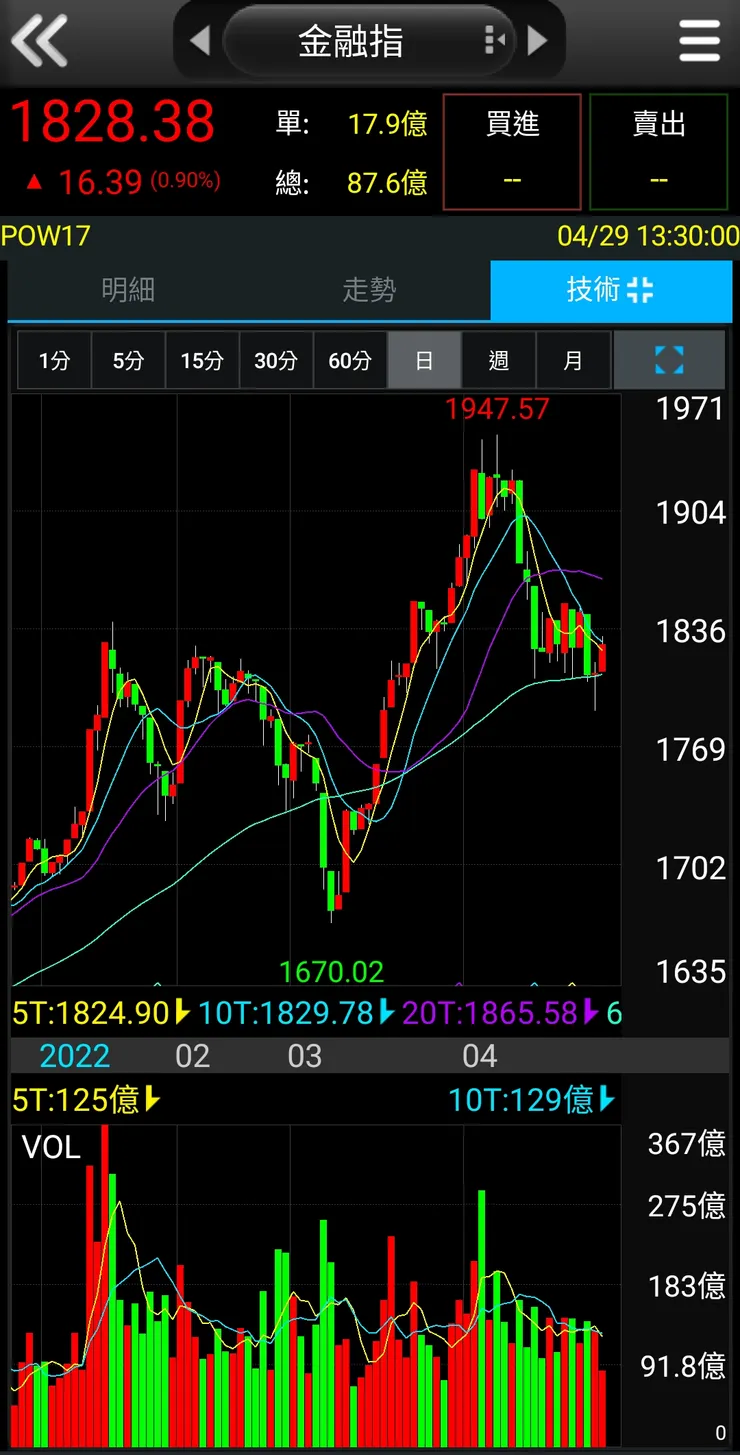The height and width of the screenshot is (1455, 740).
Task: Open the hamburger menu
Action: pos(699,41)
